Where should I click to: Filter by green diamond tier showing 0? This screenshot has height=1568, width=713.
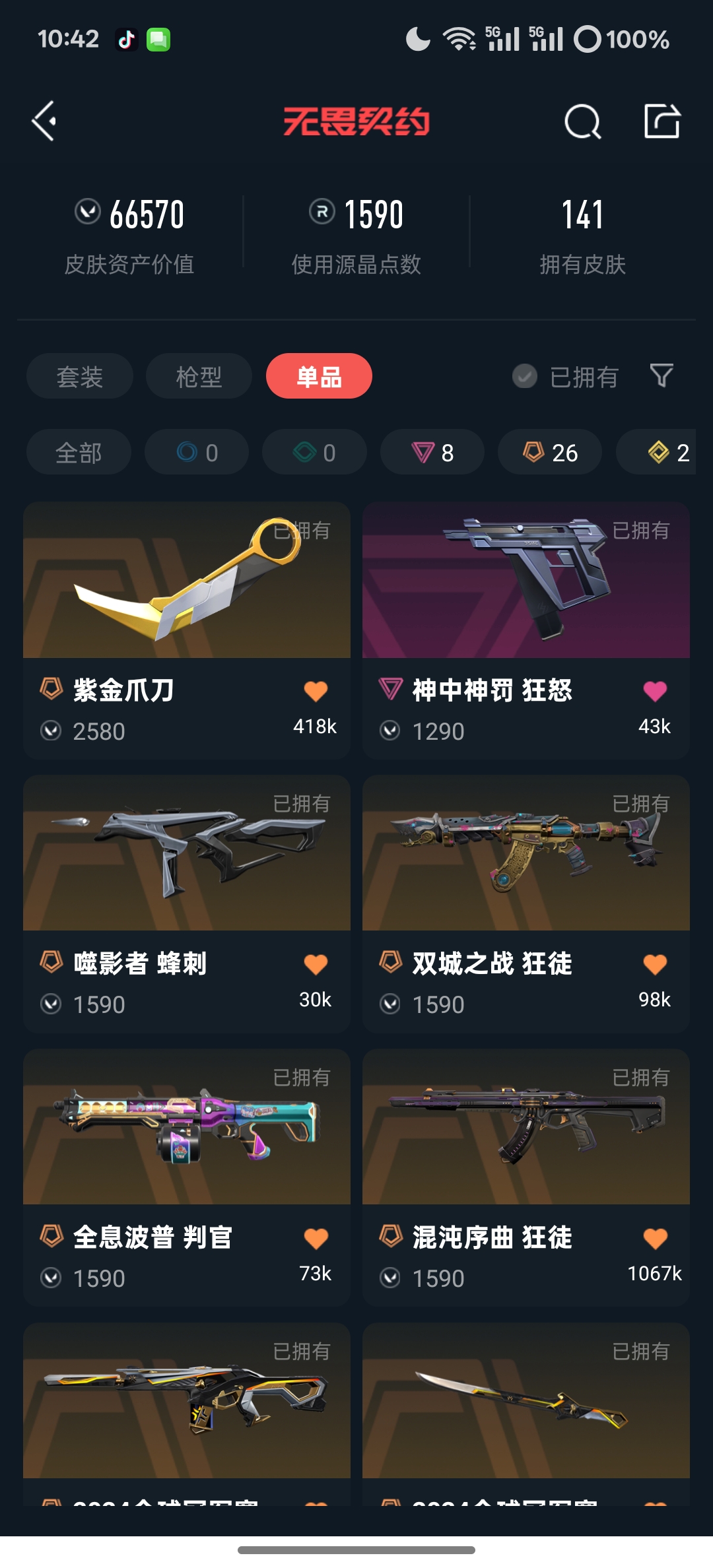(x=314, y=453)
